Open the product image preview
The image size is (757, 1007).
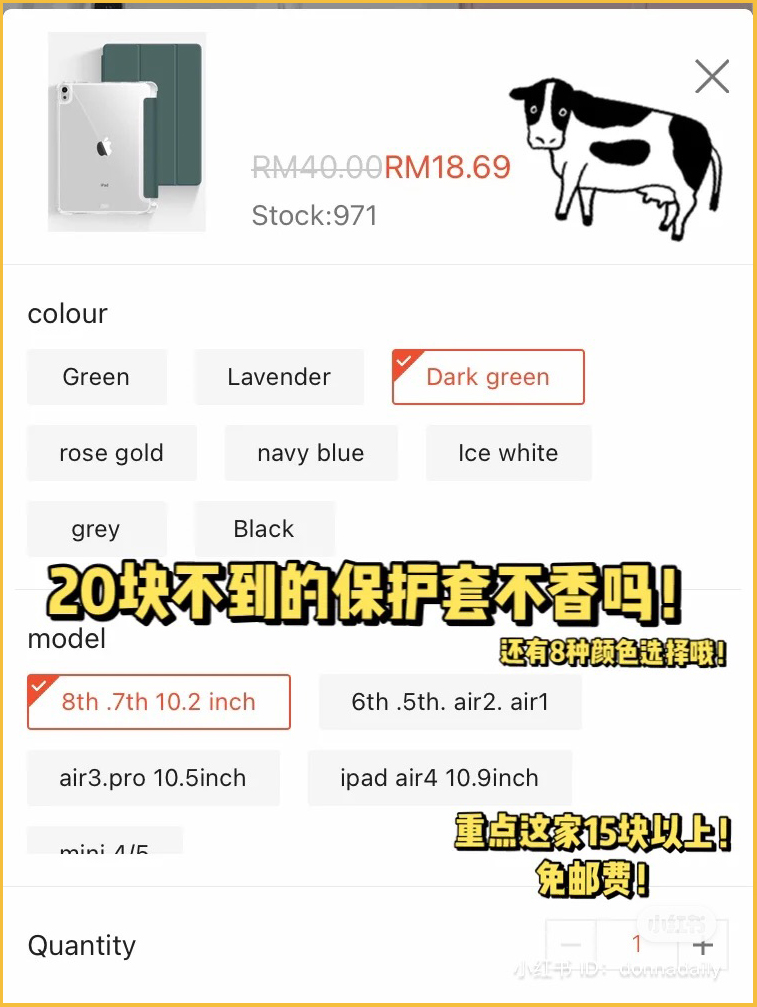click(x=127, y=132)
